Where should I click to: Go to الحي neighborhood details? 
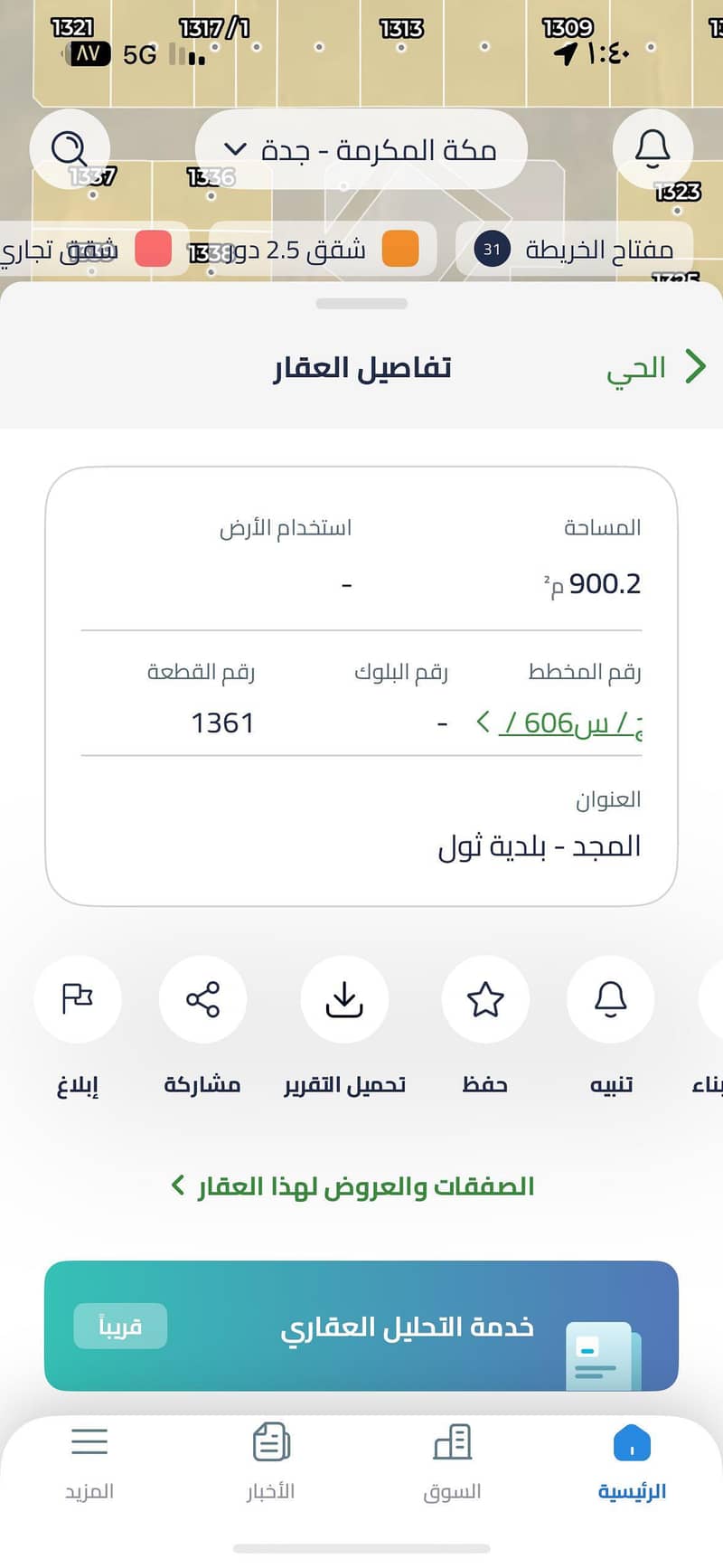coord(655,367)
